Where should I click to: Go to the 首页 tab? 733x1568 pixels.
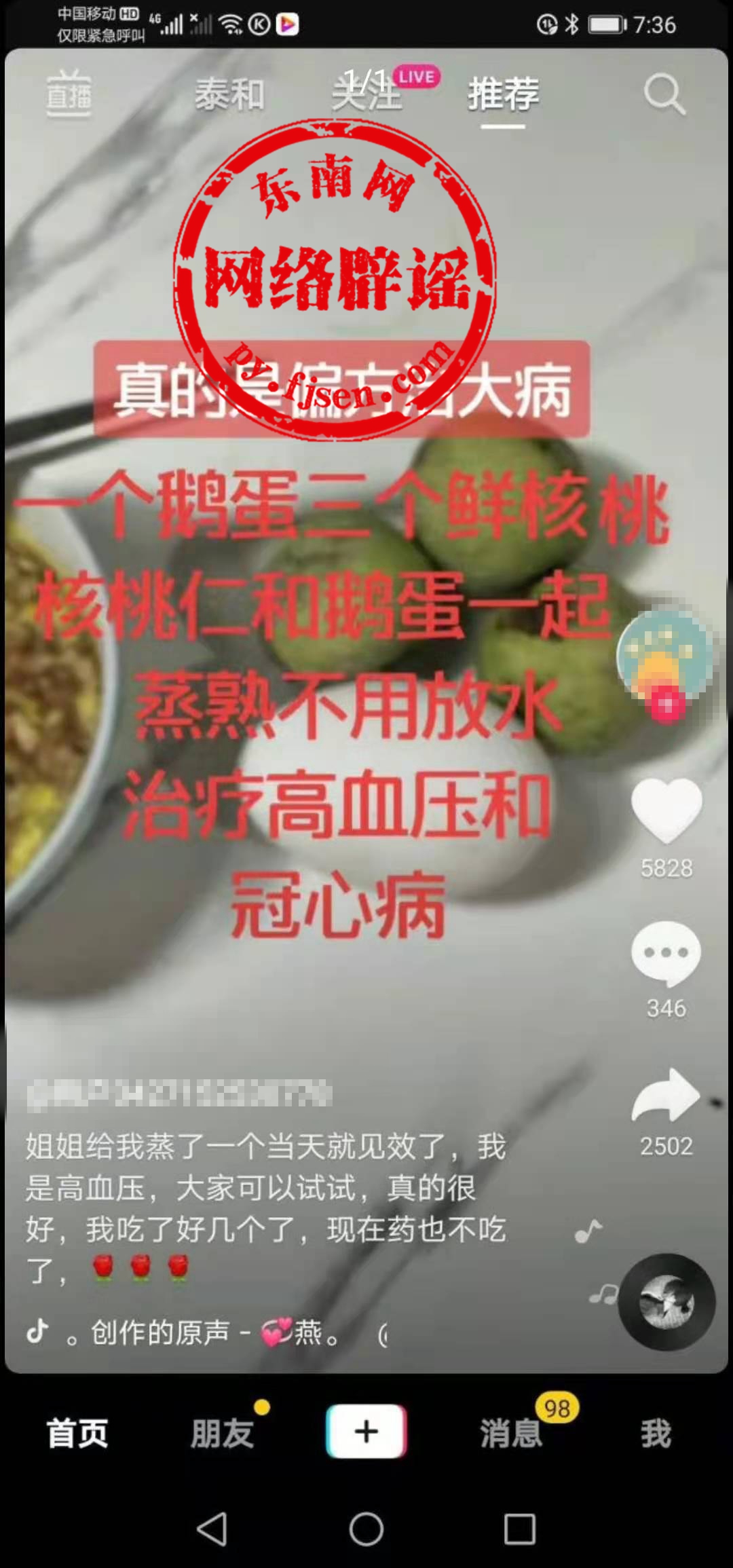[77, 1433]
